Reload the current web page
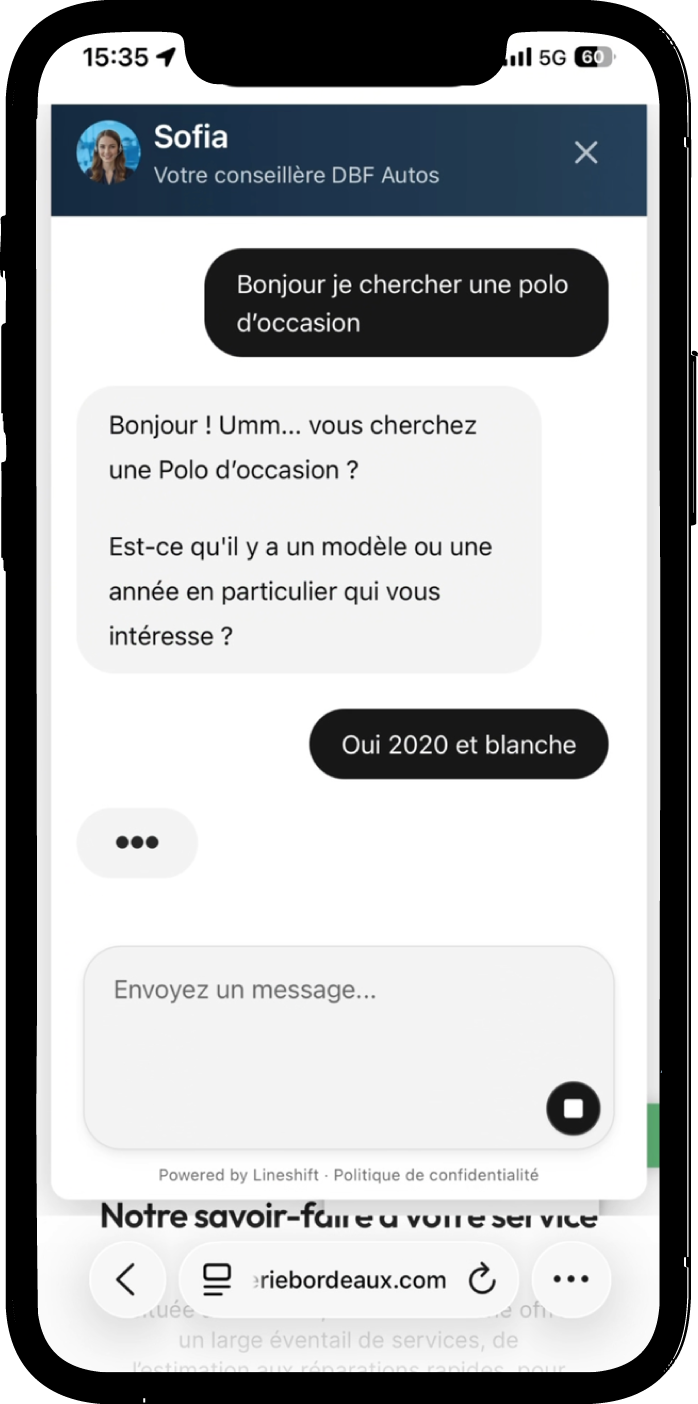Screen dimensions: 698x1404 pyautogui.click(x=482, y=1279)
